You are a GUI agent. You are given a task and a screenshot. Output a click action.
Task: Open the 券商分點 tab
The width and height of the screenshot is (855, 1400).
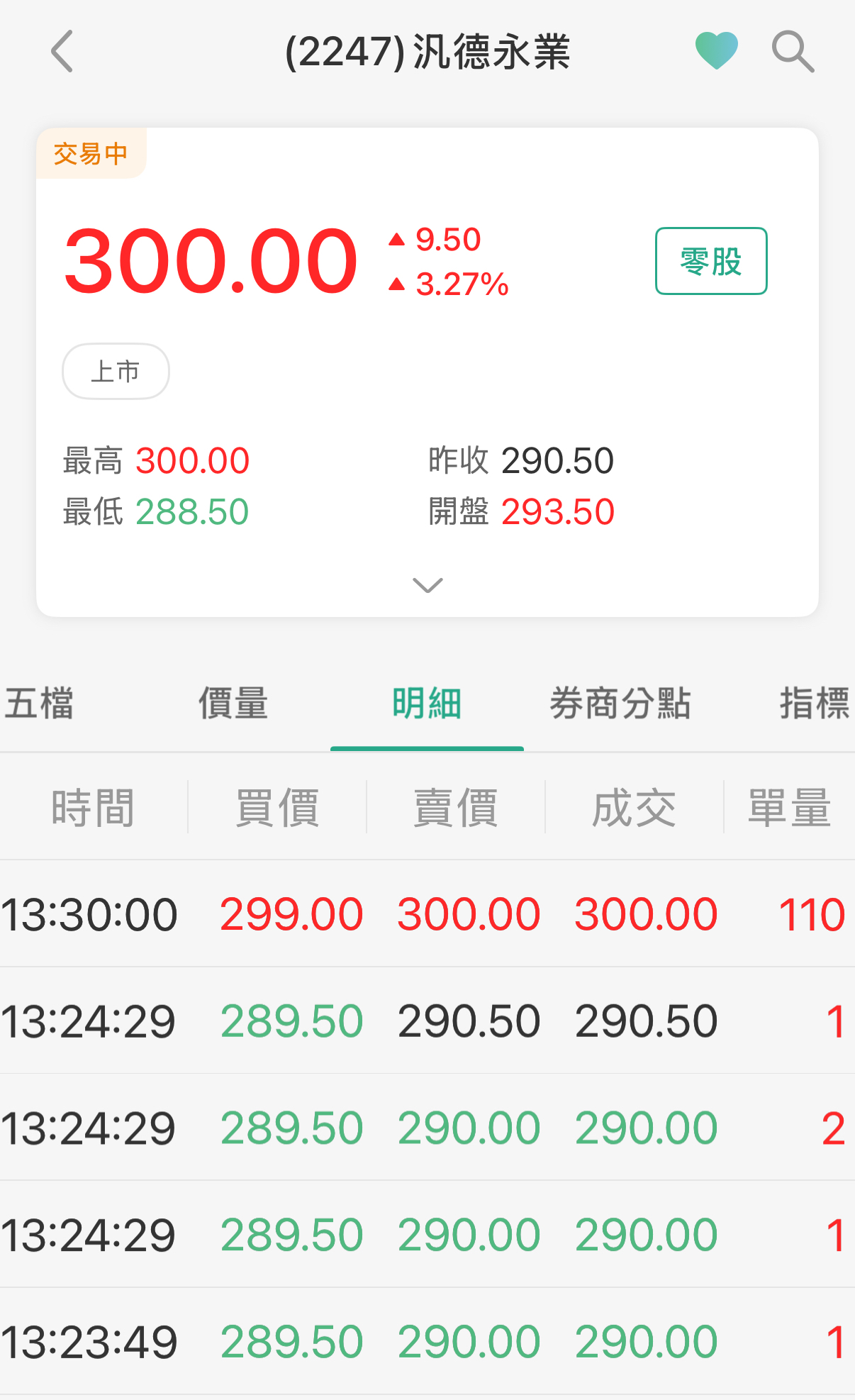620,704
